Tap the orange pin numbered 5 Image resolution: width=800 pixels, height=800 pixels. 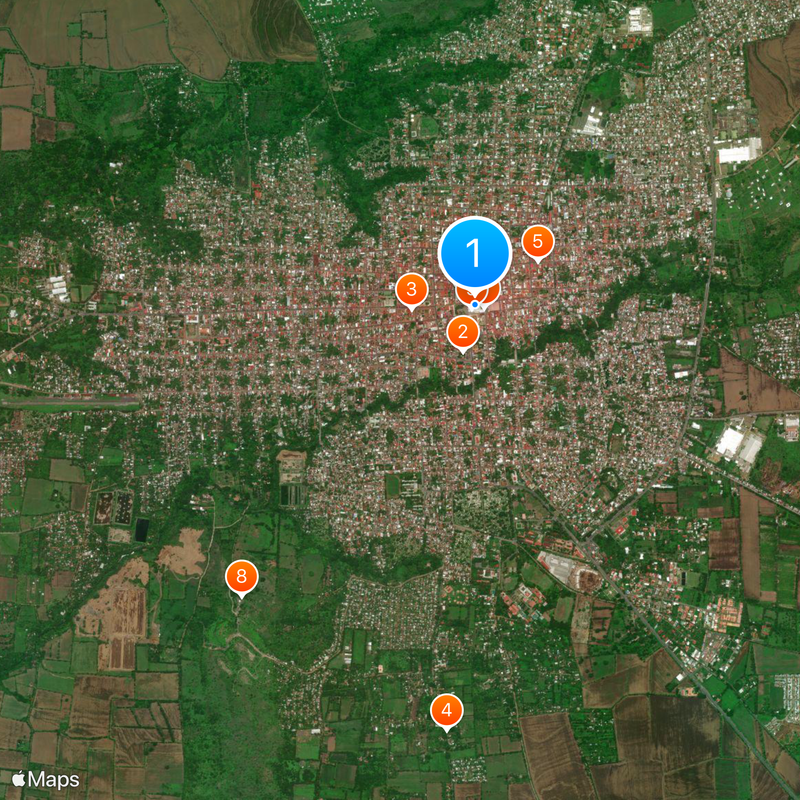537,242
